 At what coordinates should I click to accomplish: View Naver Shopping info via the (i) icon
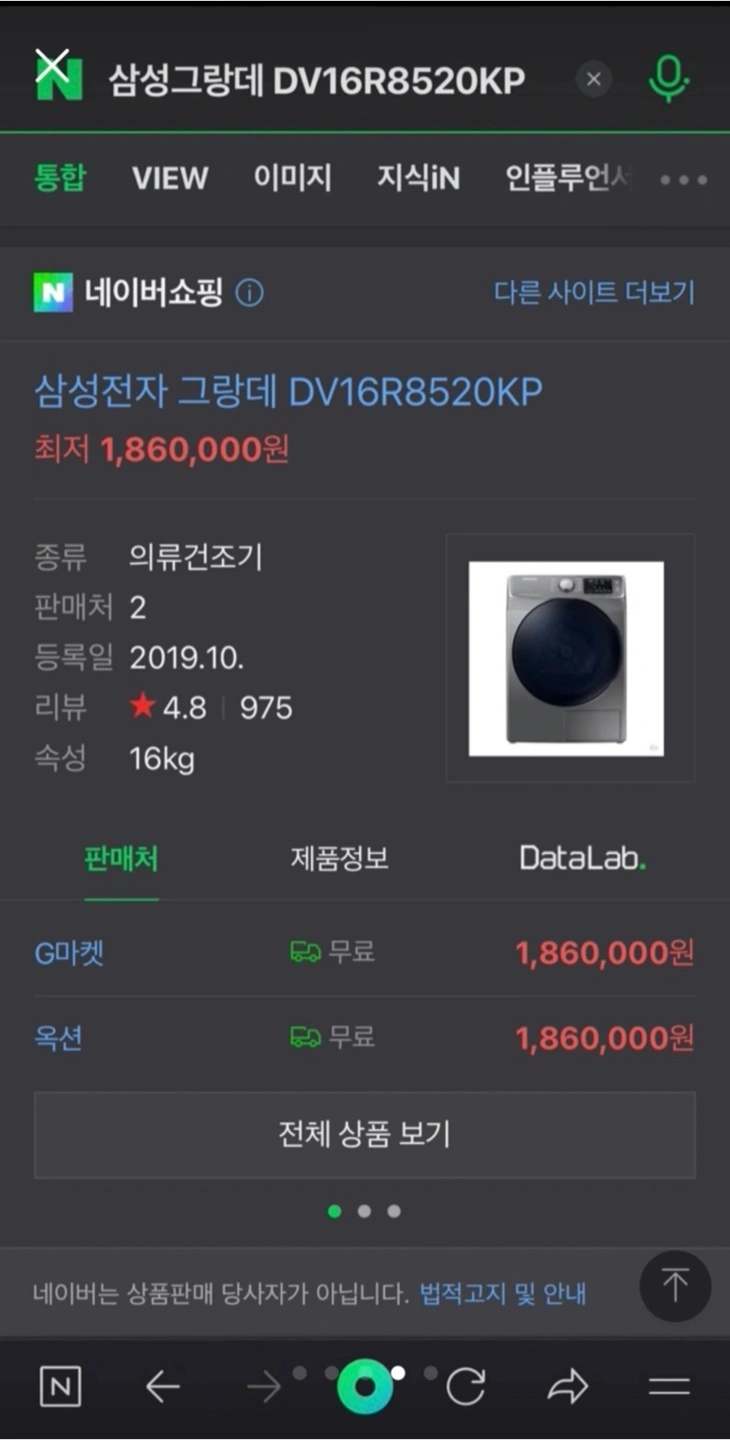point(248,293)
